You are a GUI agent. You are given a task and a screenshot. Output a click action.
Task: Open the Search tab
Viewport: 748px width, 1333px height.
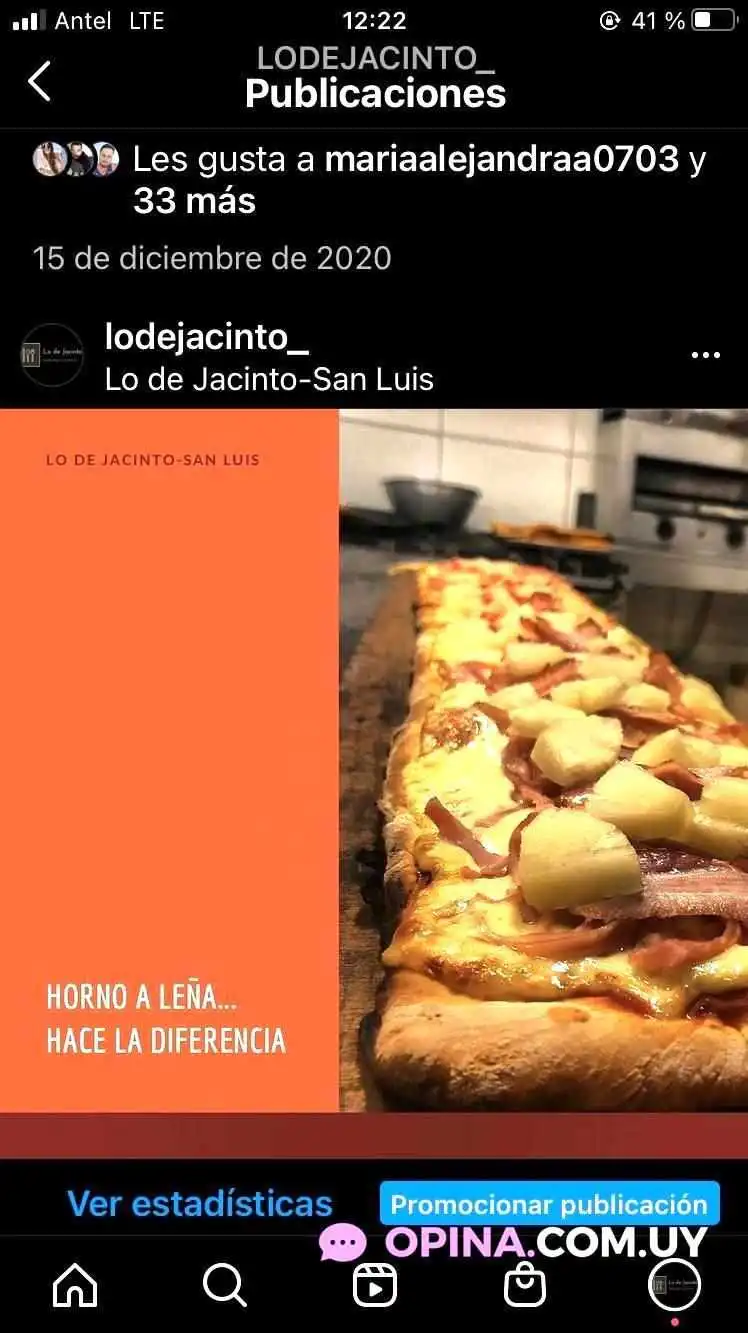coord(224,1285)
